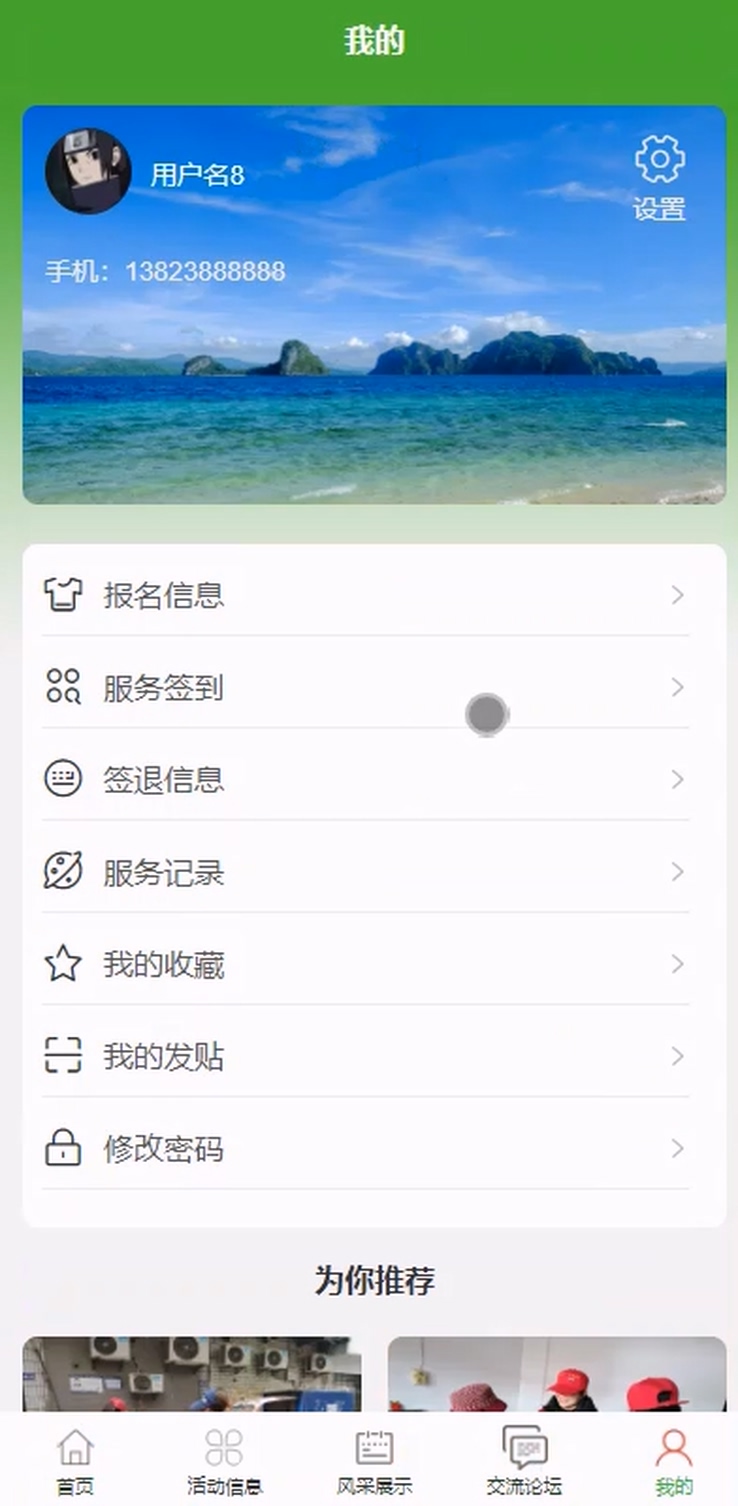Image resolution: width=738 pixels, height=1506 pixels.
Task: Open the recommended card with red hats
Action: pos(556,1373)
